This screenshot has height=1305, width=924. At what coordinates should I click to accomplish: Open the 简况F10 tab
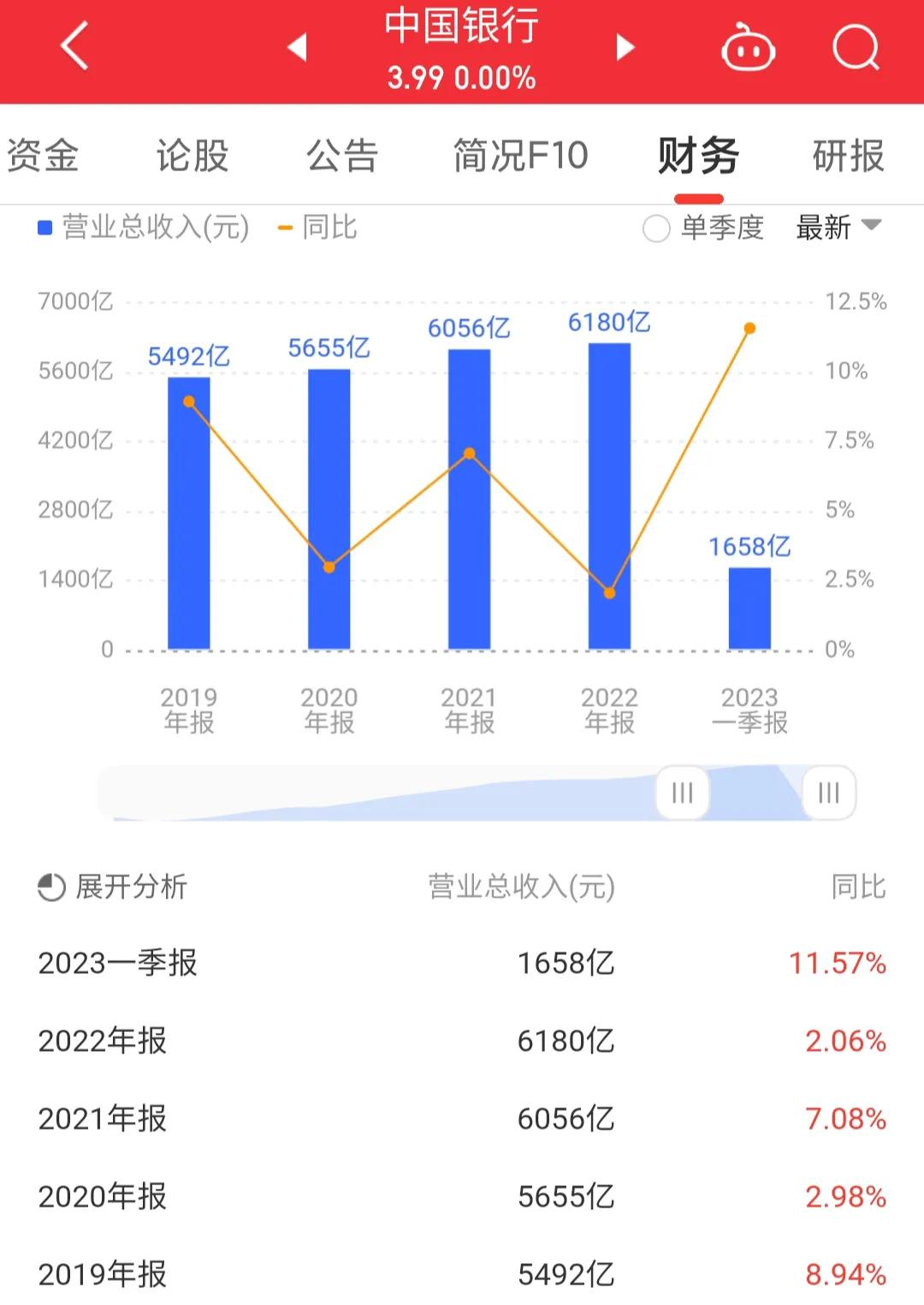pyautogui.click(x=519, y=156)
